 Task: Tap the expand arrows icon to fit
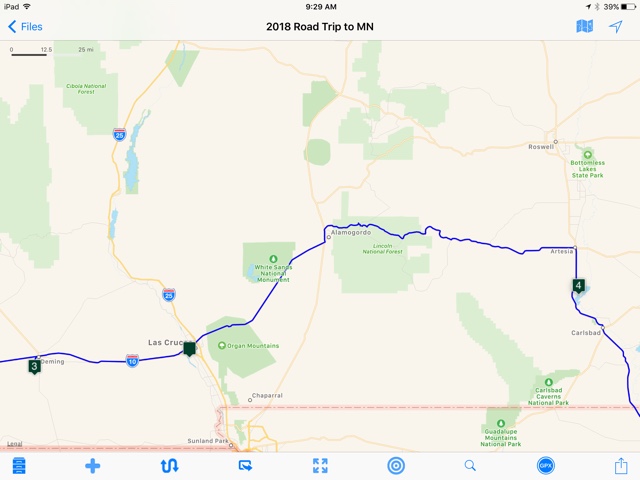[320, 465]
